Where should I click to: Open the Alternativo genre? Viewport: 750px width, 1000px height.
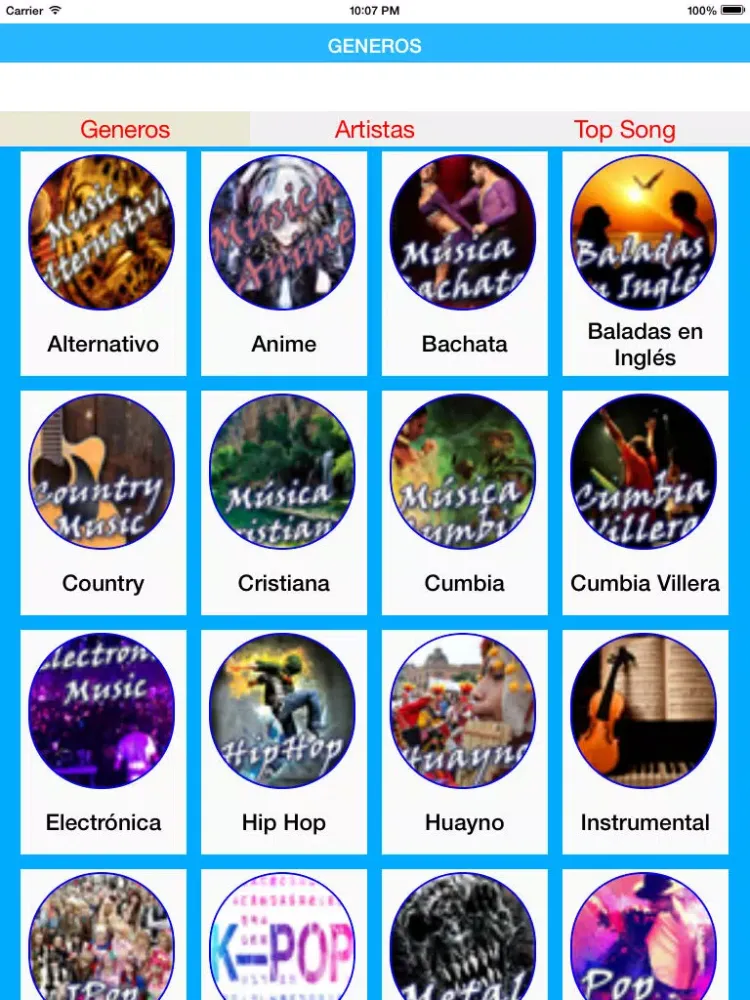(103, 263)
